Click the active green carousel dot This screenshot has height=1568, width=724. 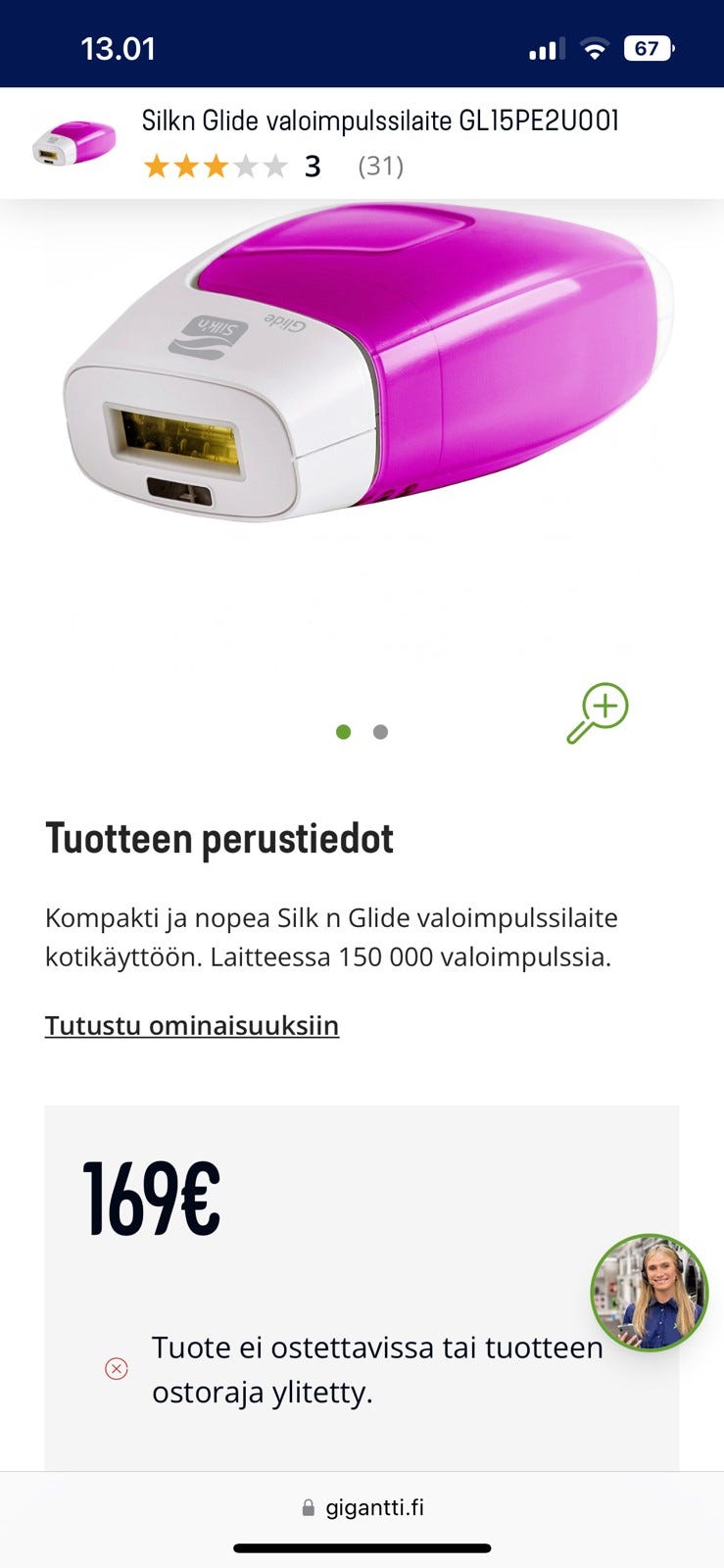[x=344, y=731]
